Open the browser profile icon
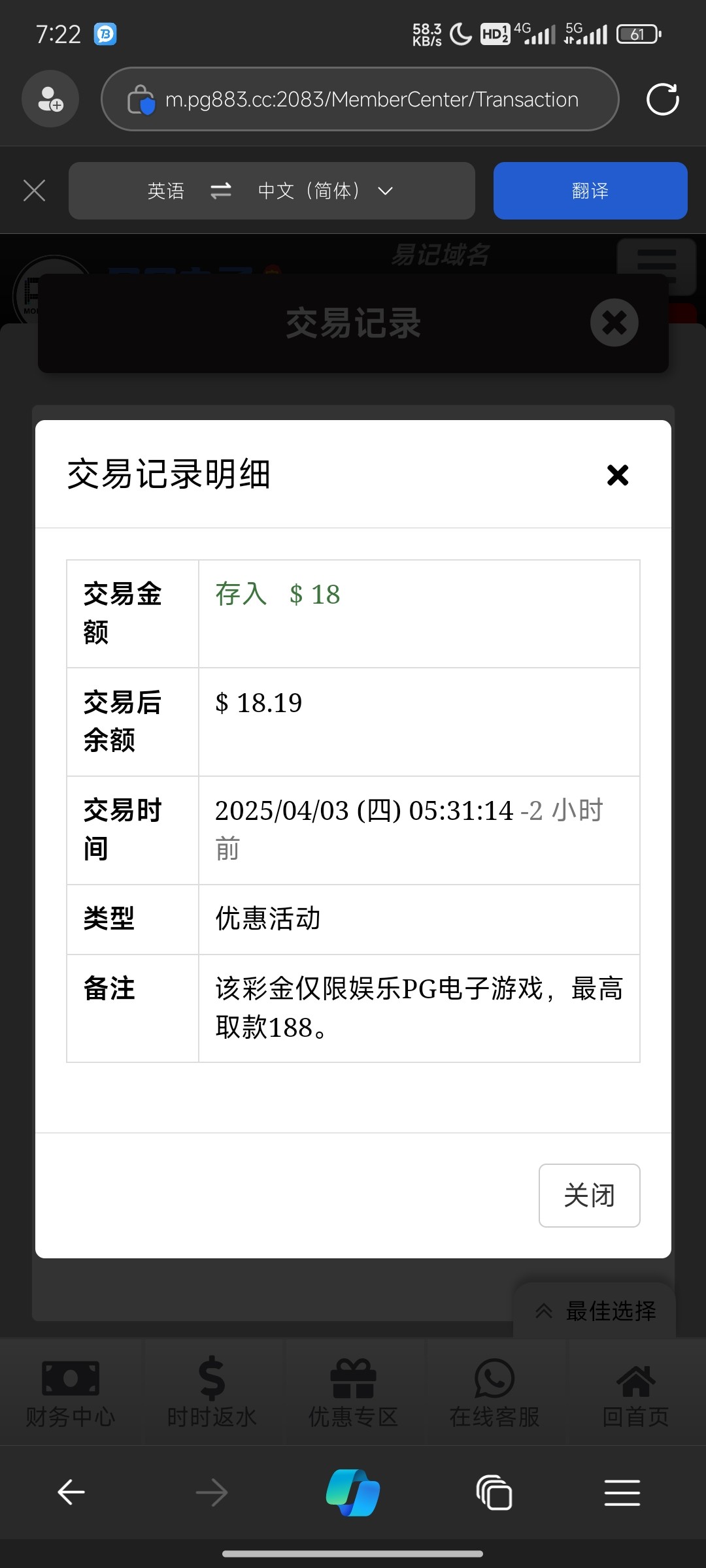 [50, 99]
